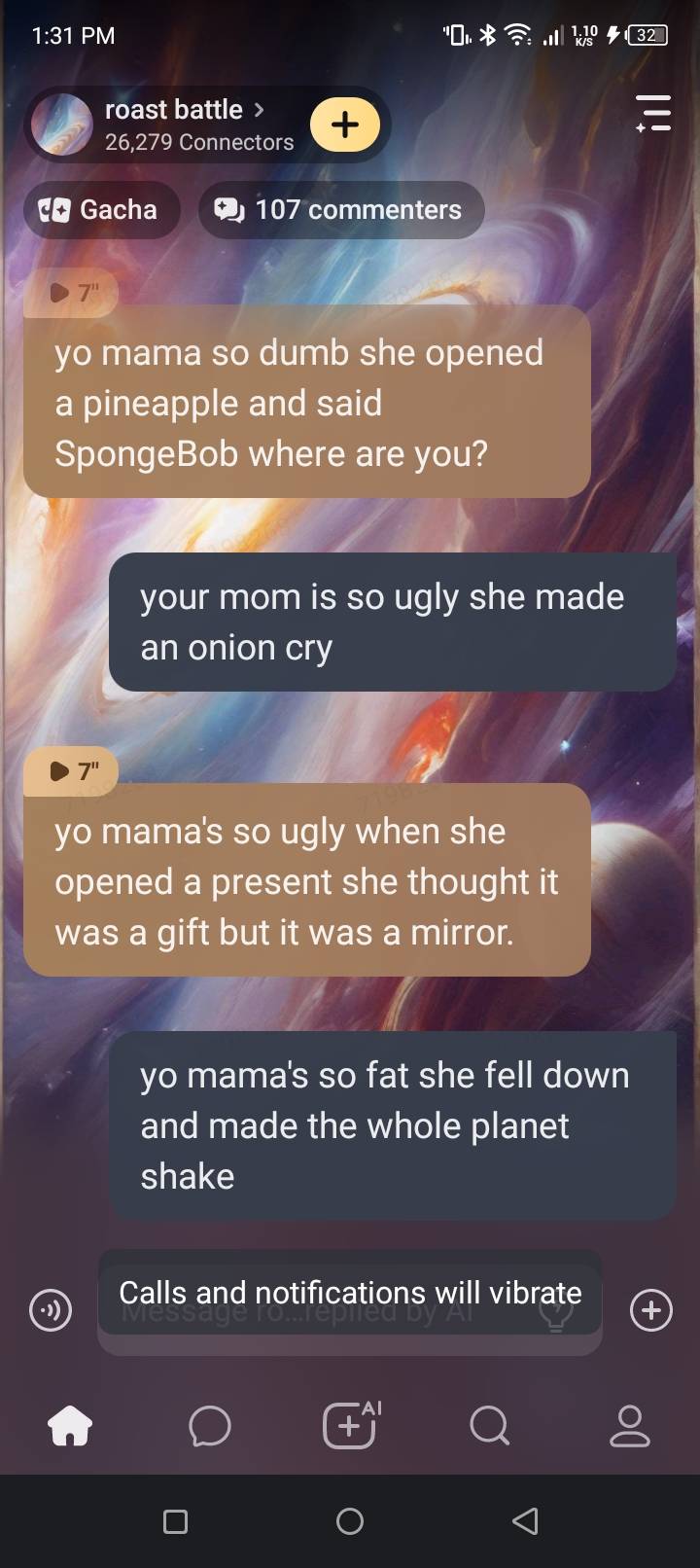Open the top-right menu icon
This screenshot has width=700, height=1568.
(x=653, y=114)
